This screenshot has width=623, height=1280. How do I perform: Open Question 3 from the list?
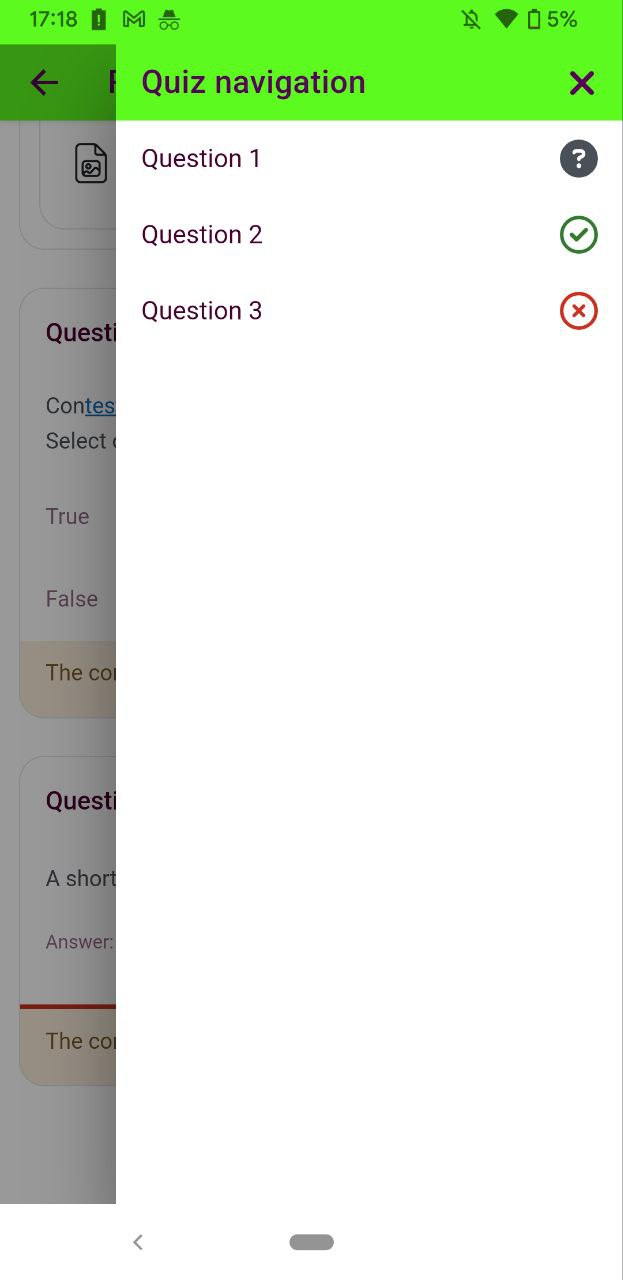[x=369, y=311]
